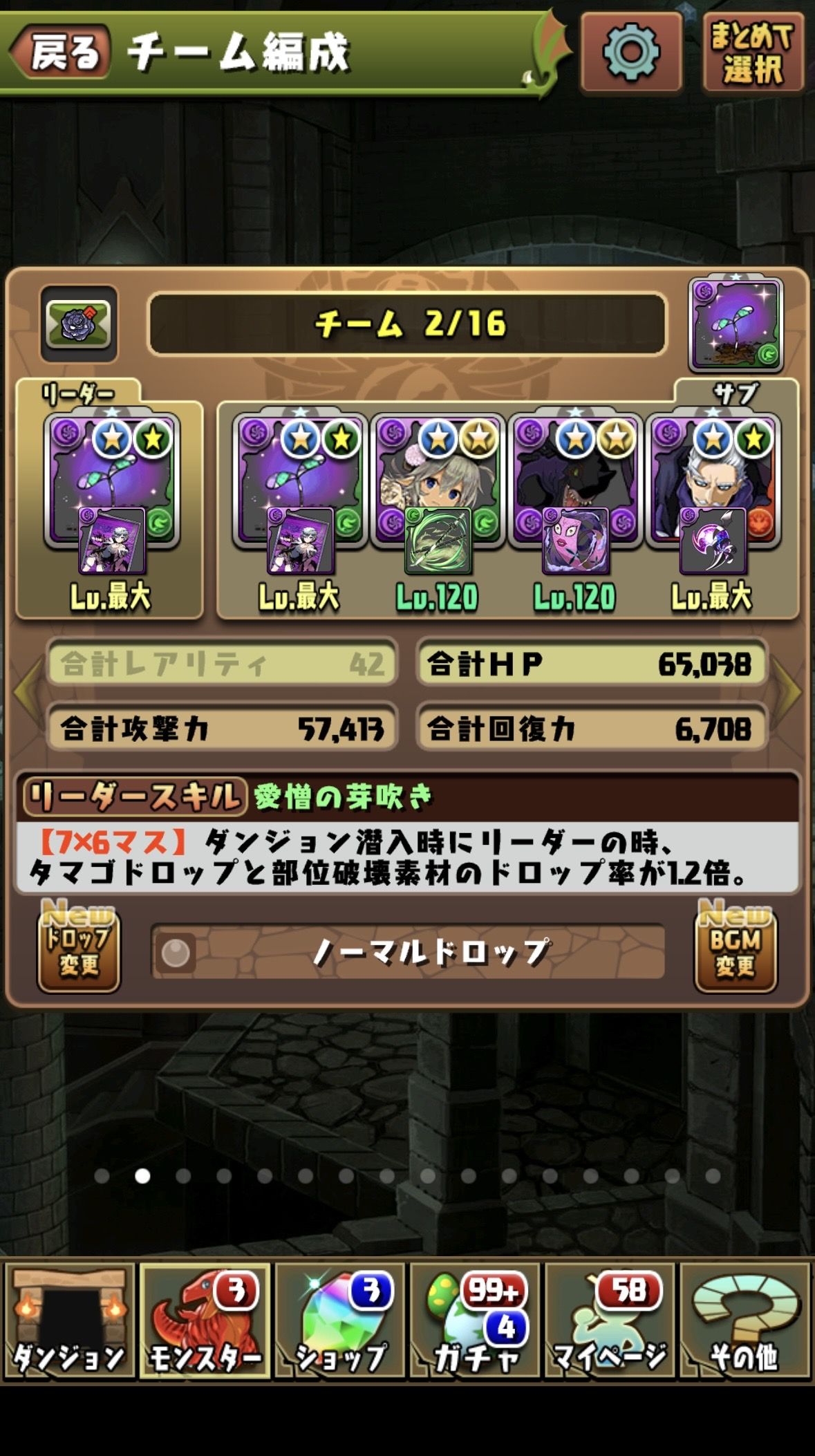Open the helper monster tile beside チーム 2/16
This screenshot has height=1456, width=815.
click(736, 325)
